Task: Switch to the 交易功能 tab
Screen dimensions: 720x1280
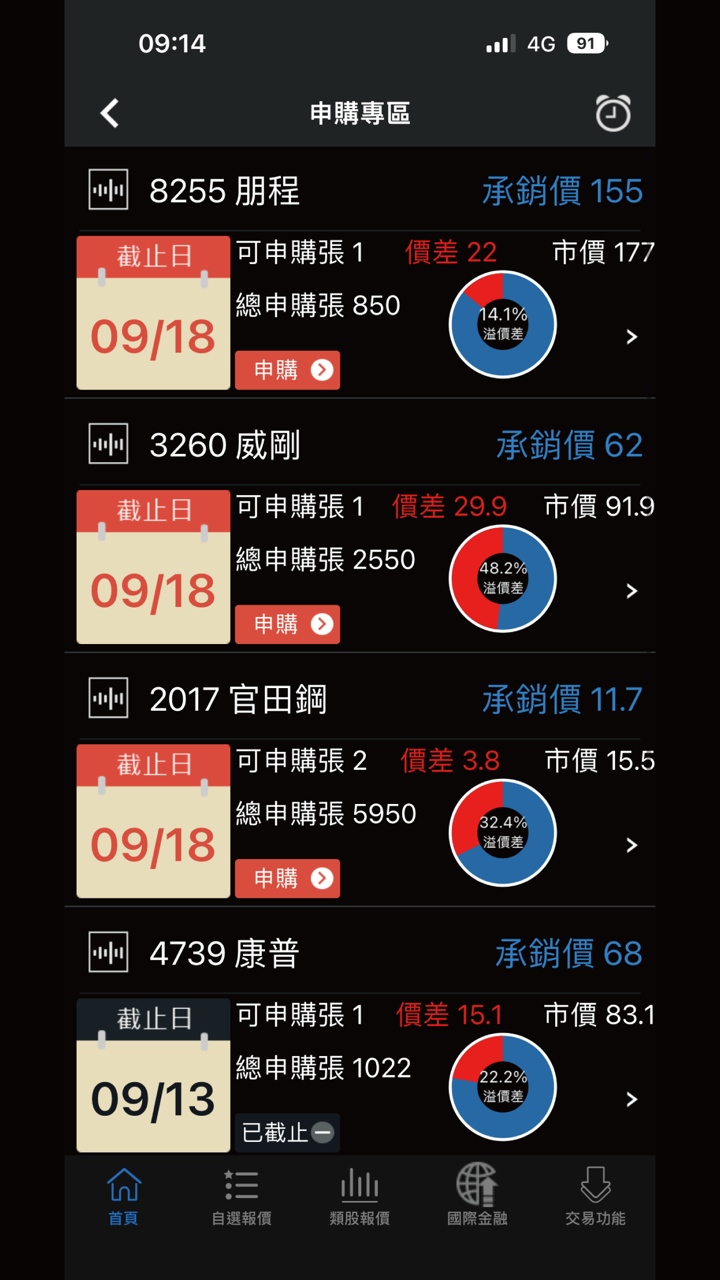Action: tap(595, 1196)
